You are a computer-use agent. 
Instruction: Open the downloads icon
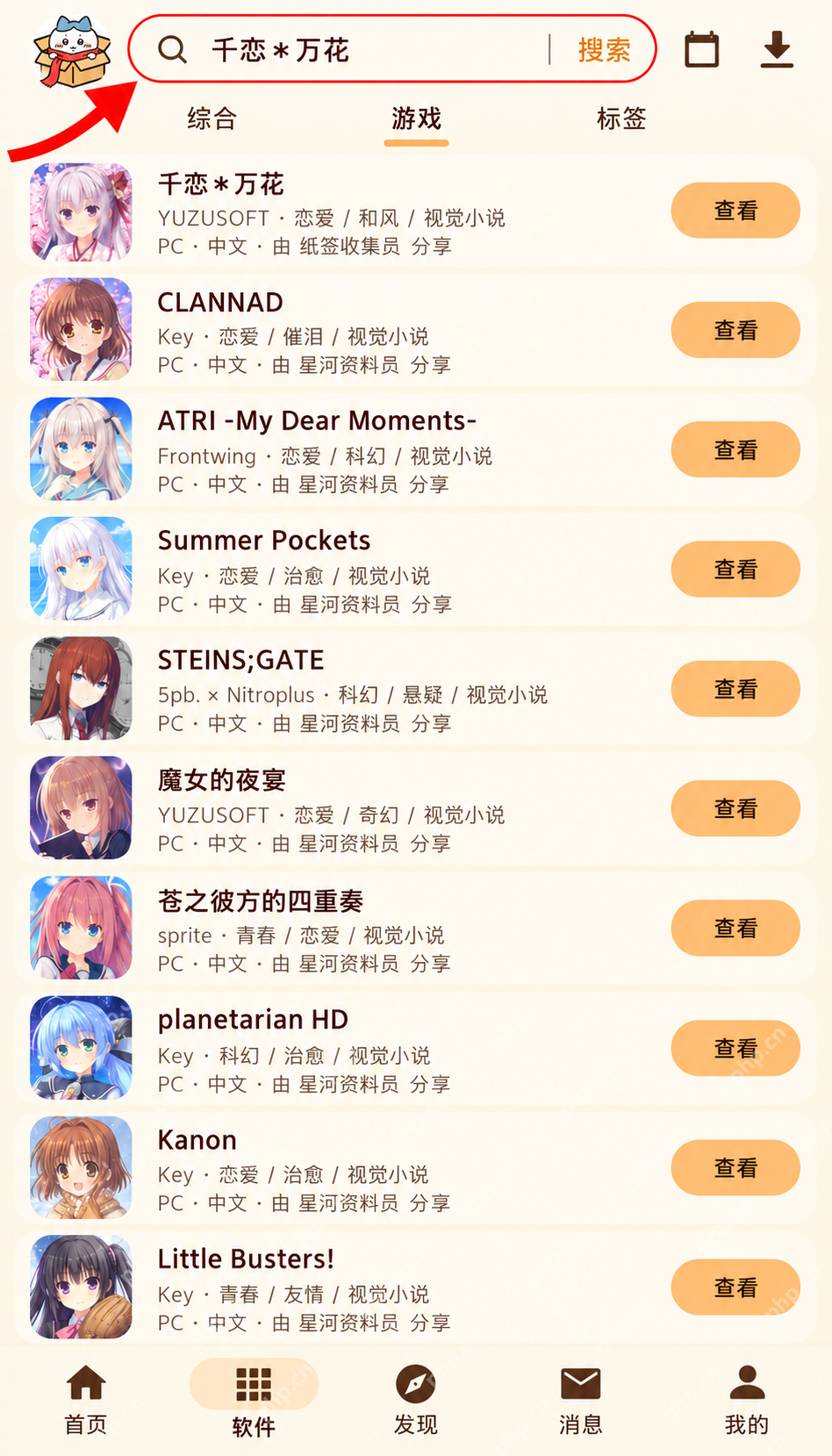click(777, 49)
